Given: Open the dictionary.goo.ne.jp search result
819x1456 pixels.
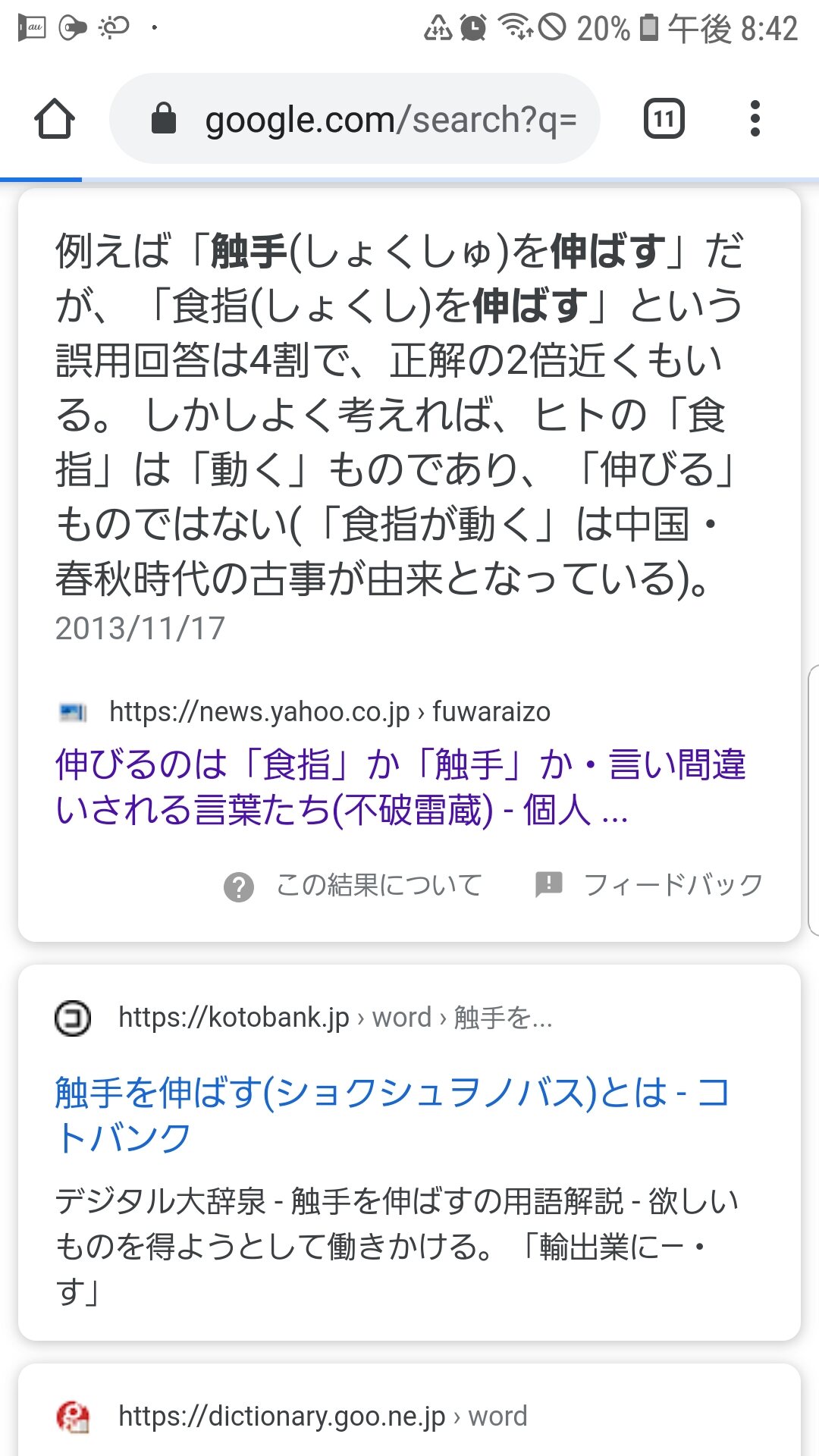Looking at the screenshot, I should point(322,1416).
